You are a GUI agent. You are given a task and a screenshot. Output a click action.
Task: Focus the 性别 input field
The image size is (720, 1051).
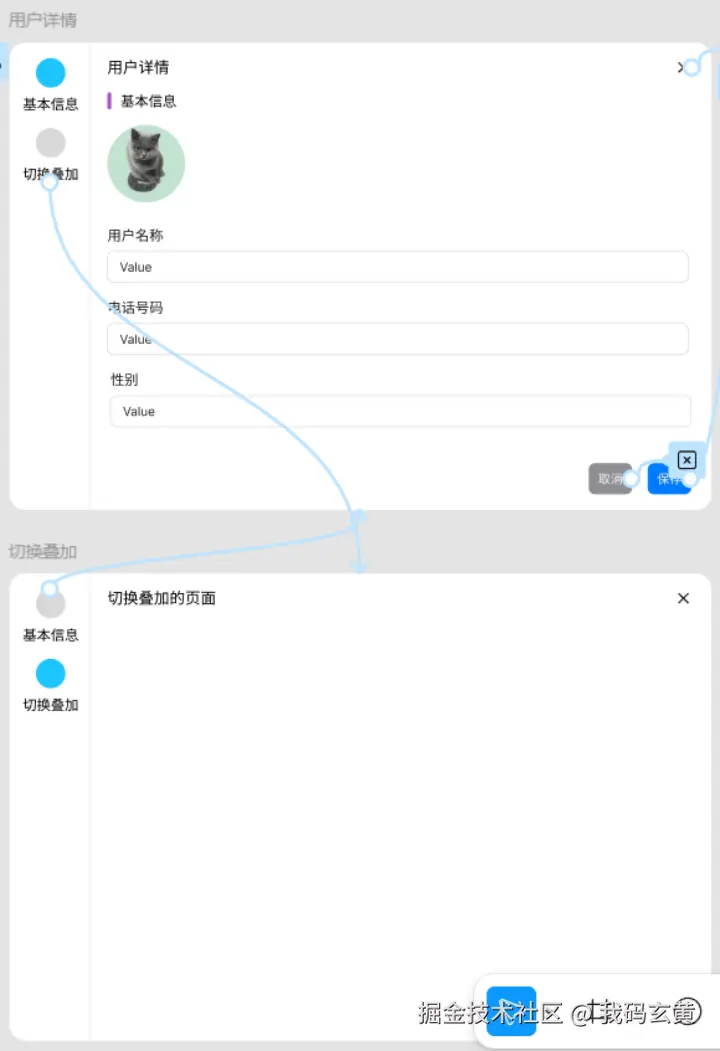[x=400, y=411]
